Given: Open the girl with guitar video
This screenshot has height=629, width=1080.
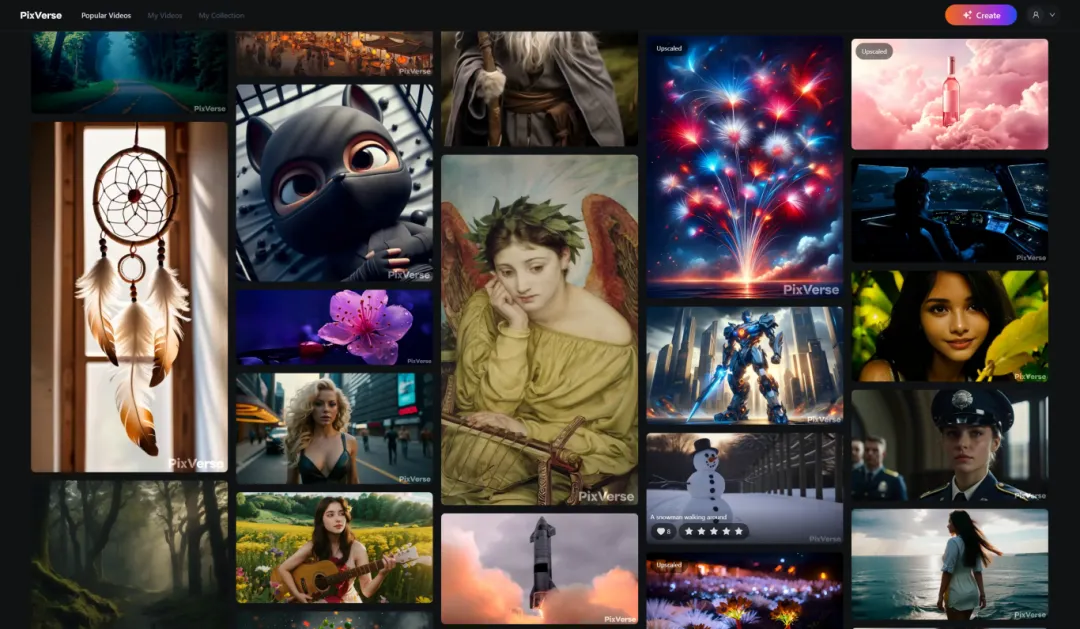Looking at the screenshot, I should 334,547.
